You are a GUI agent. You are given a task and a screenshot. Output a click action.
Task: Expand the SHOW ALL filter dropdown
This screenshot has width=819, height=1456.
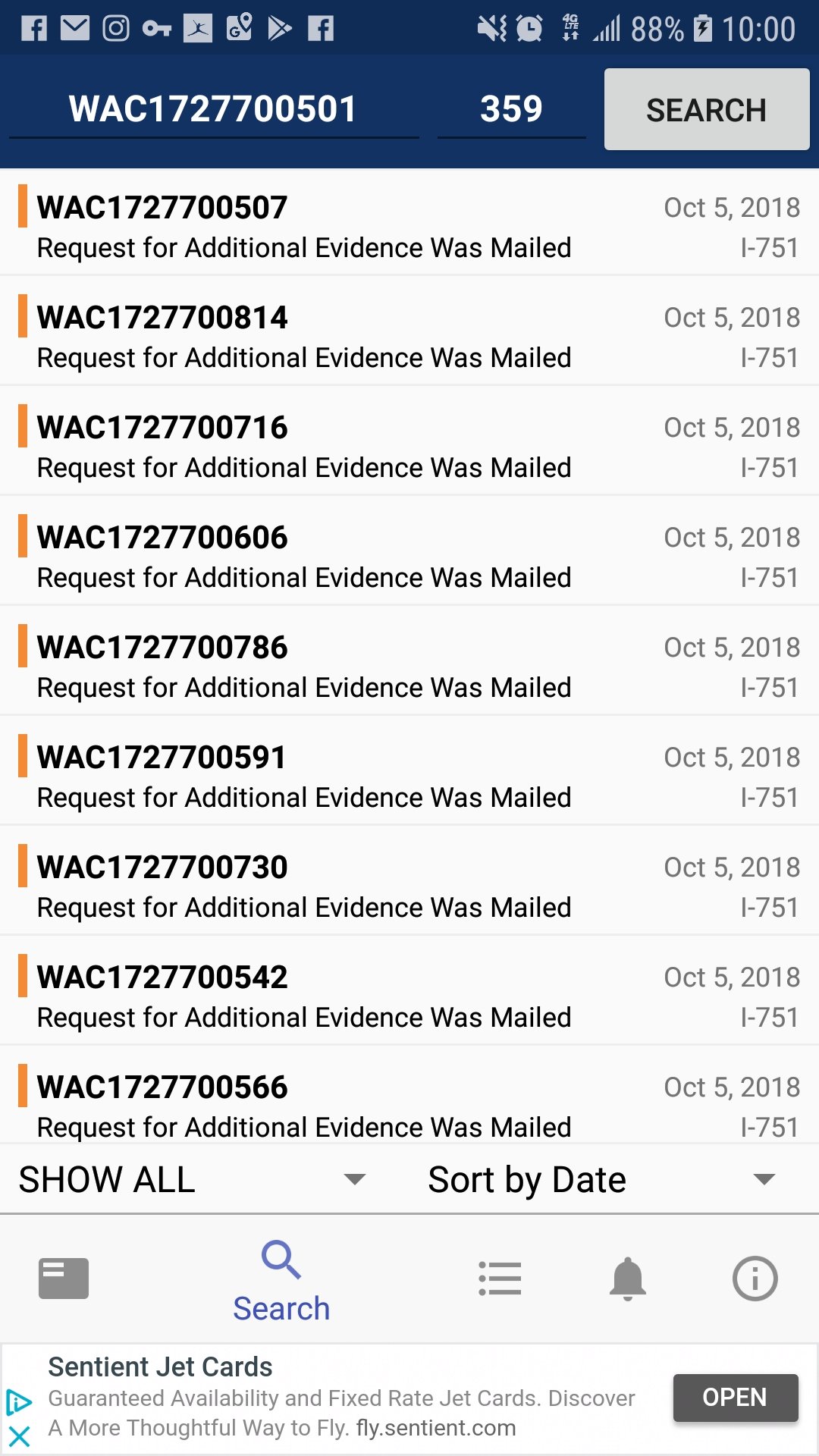193,1179
